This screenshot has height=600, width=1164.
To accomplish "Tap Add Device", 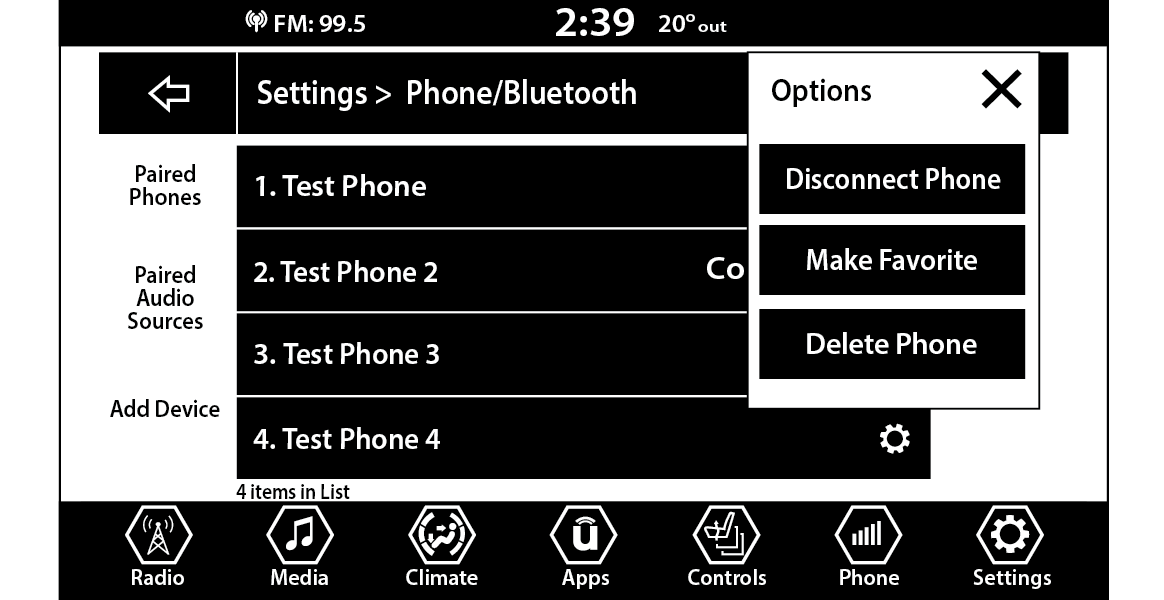I will click(165, 409).
